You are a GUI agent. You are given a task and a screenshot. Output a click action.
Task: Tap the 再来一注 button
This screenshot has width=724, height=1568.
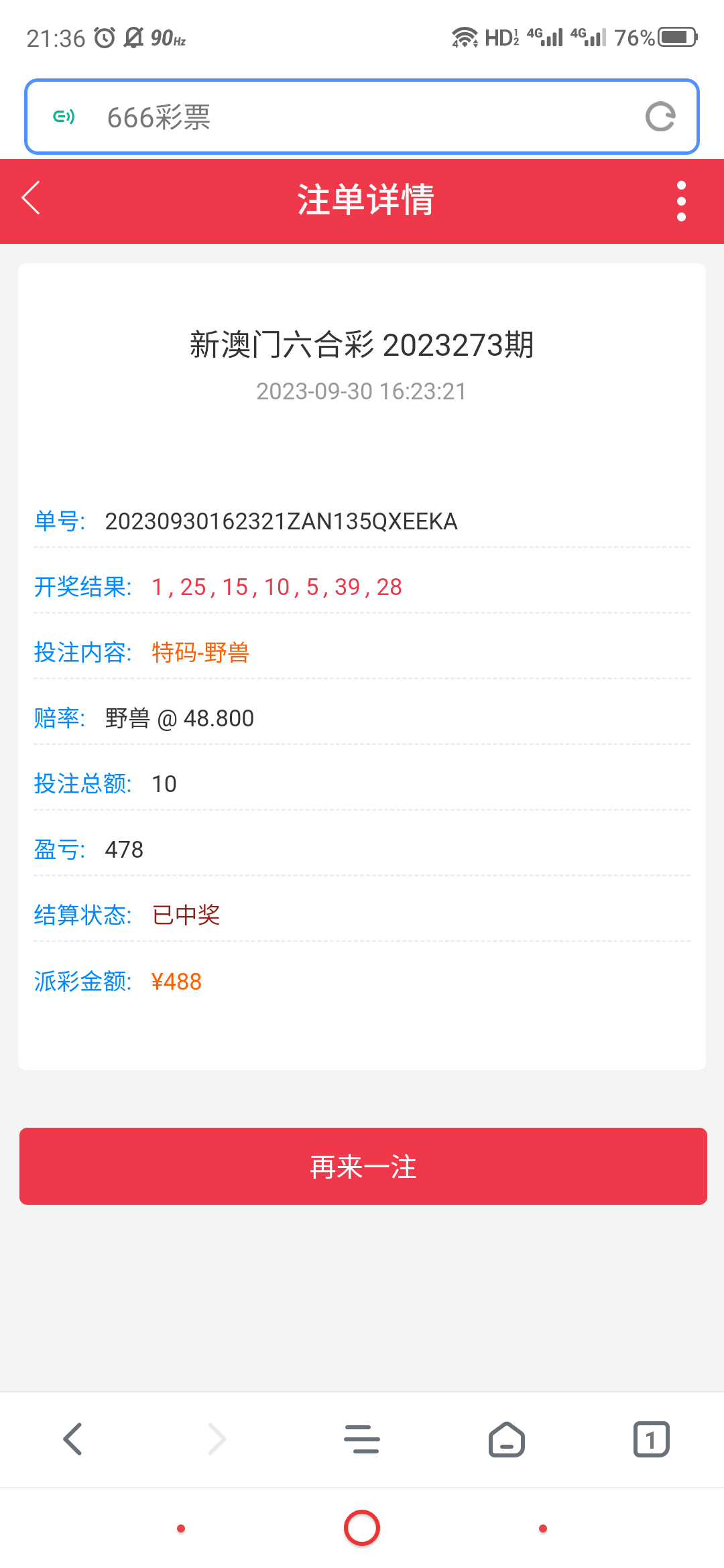click(363, 1166)
